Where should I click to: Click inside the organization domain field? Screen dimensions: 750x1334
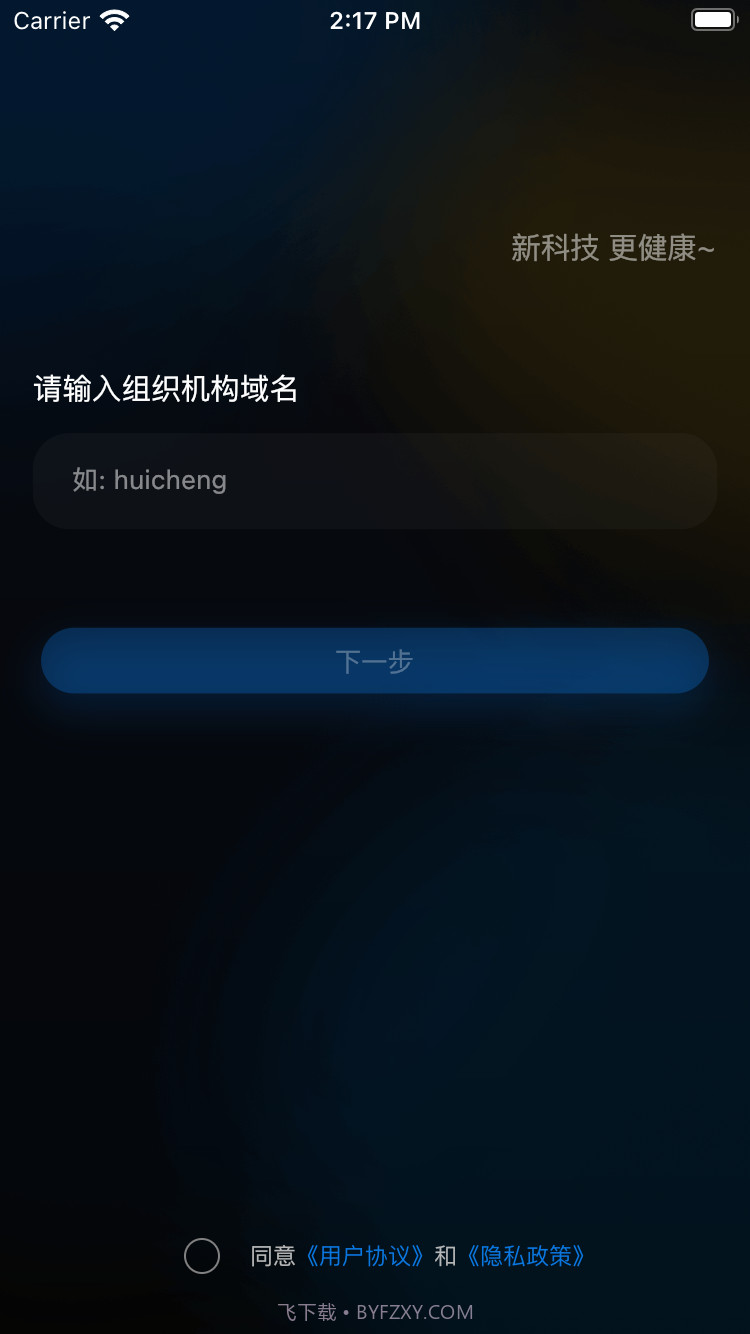(375, 480)
